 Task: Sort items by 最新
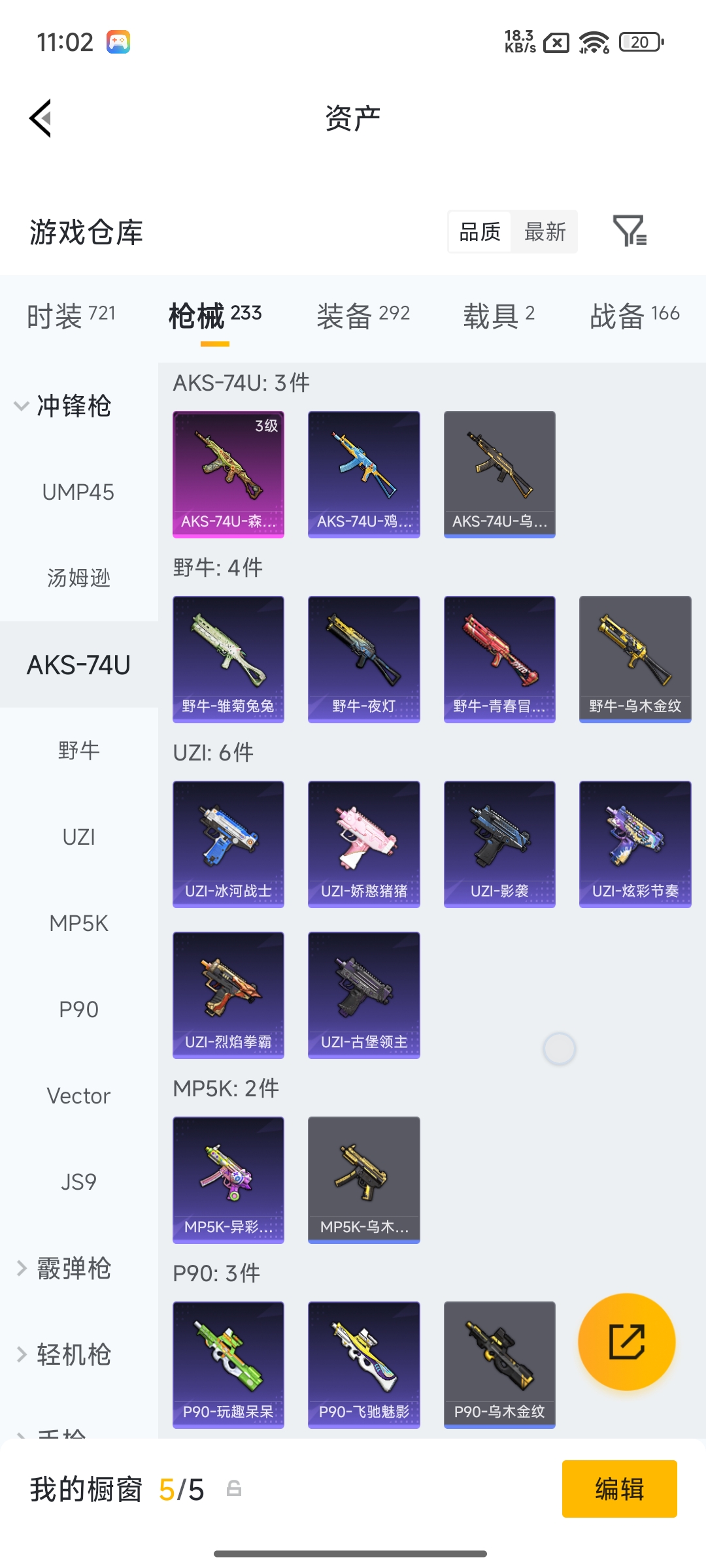pyautogui.click(x=545, y=231)
